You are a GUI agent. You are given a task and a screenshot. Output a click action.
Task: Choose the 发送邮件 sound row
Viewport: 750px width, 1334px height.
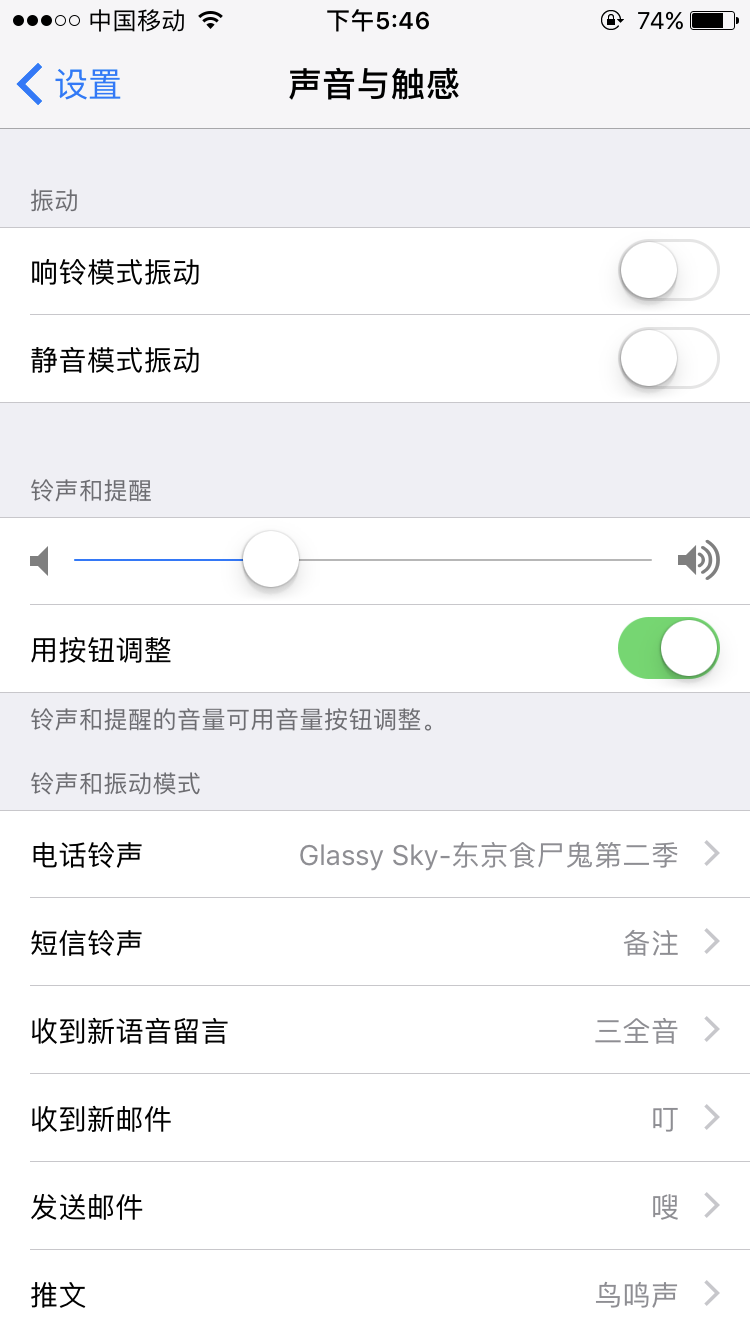click(375, 1206)
